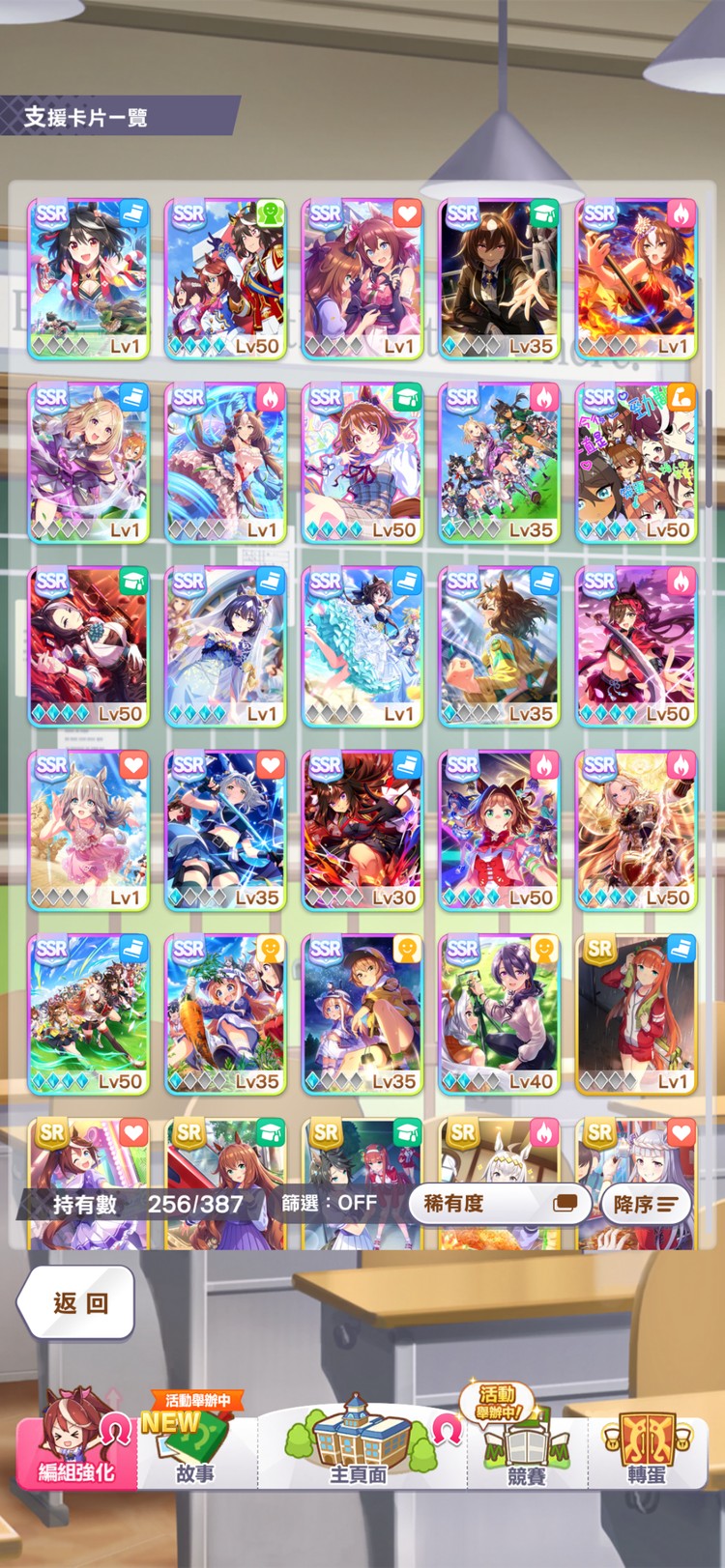Open the 轉蛋 gacha tab

point(646,1446)
